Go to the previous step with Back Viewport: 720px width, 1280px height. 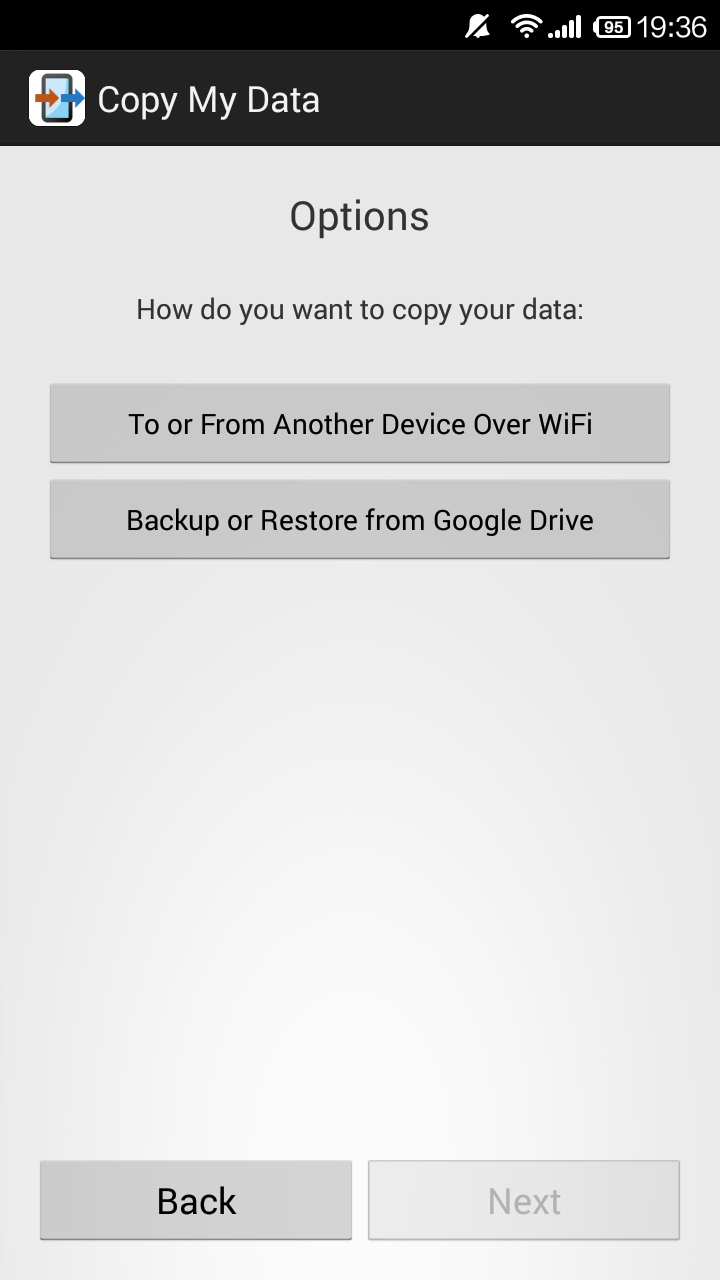pos(196,1200)
